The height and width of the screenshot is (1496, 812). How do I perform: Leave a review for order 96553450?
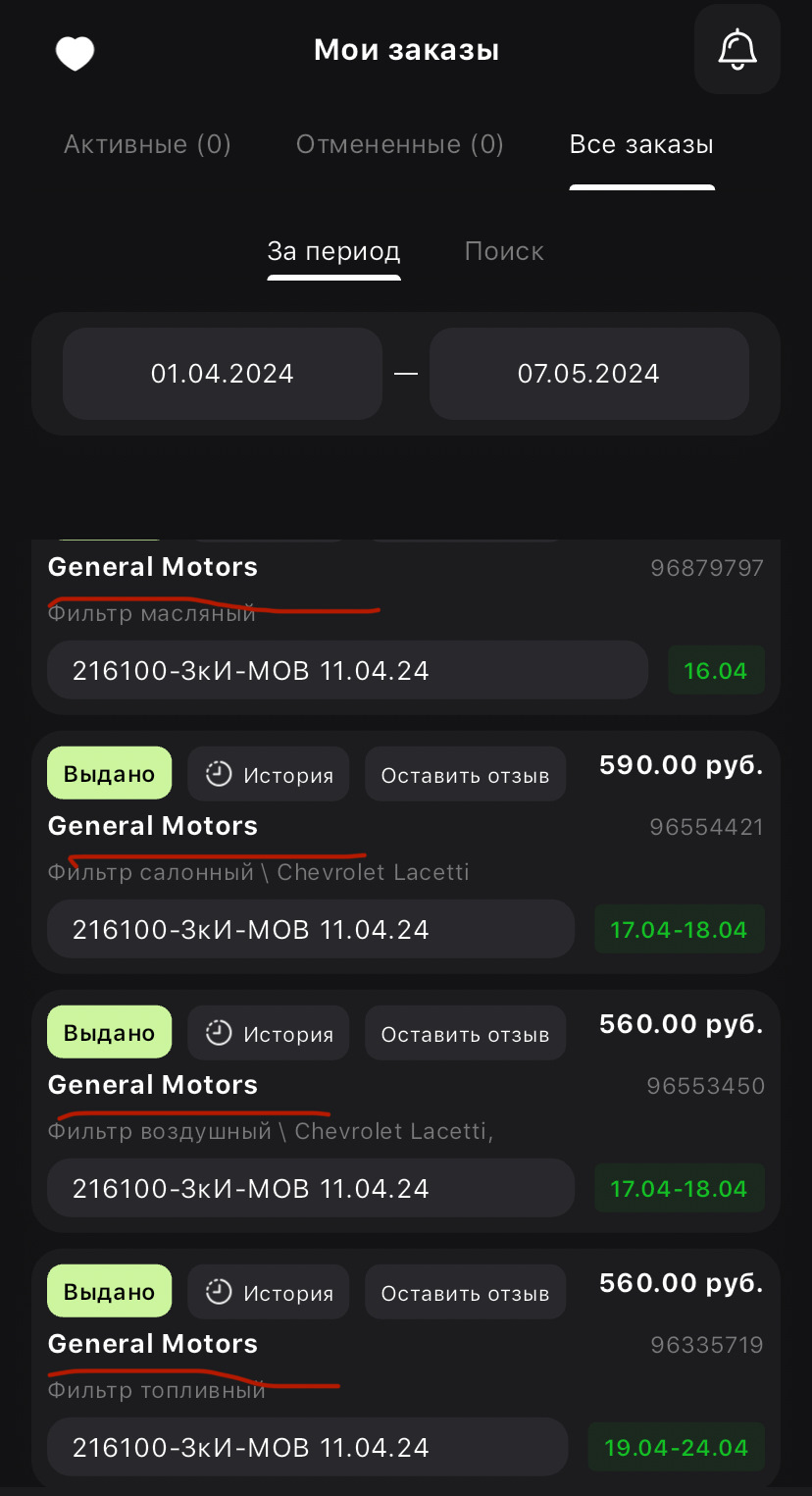(x=466, y=1034)
